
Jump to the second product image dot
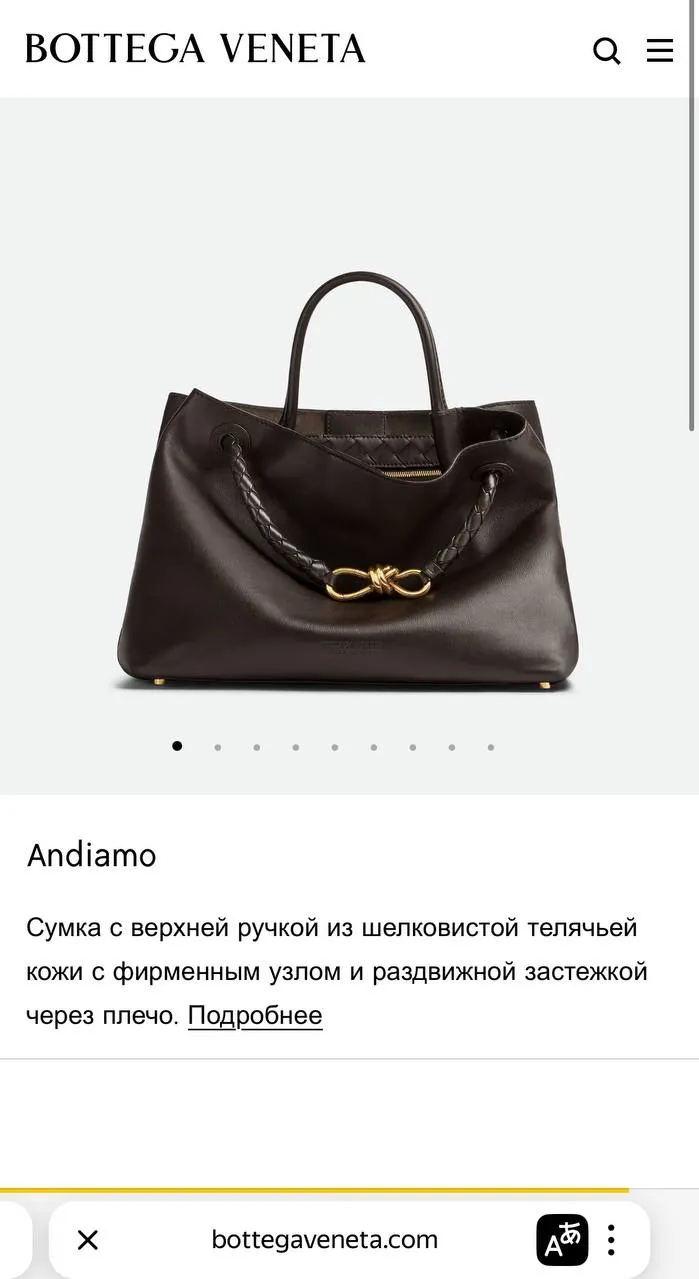(x=217, y=746)
